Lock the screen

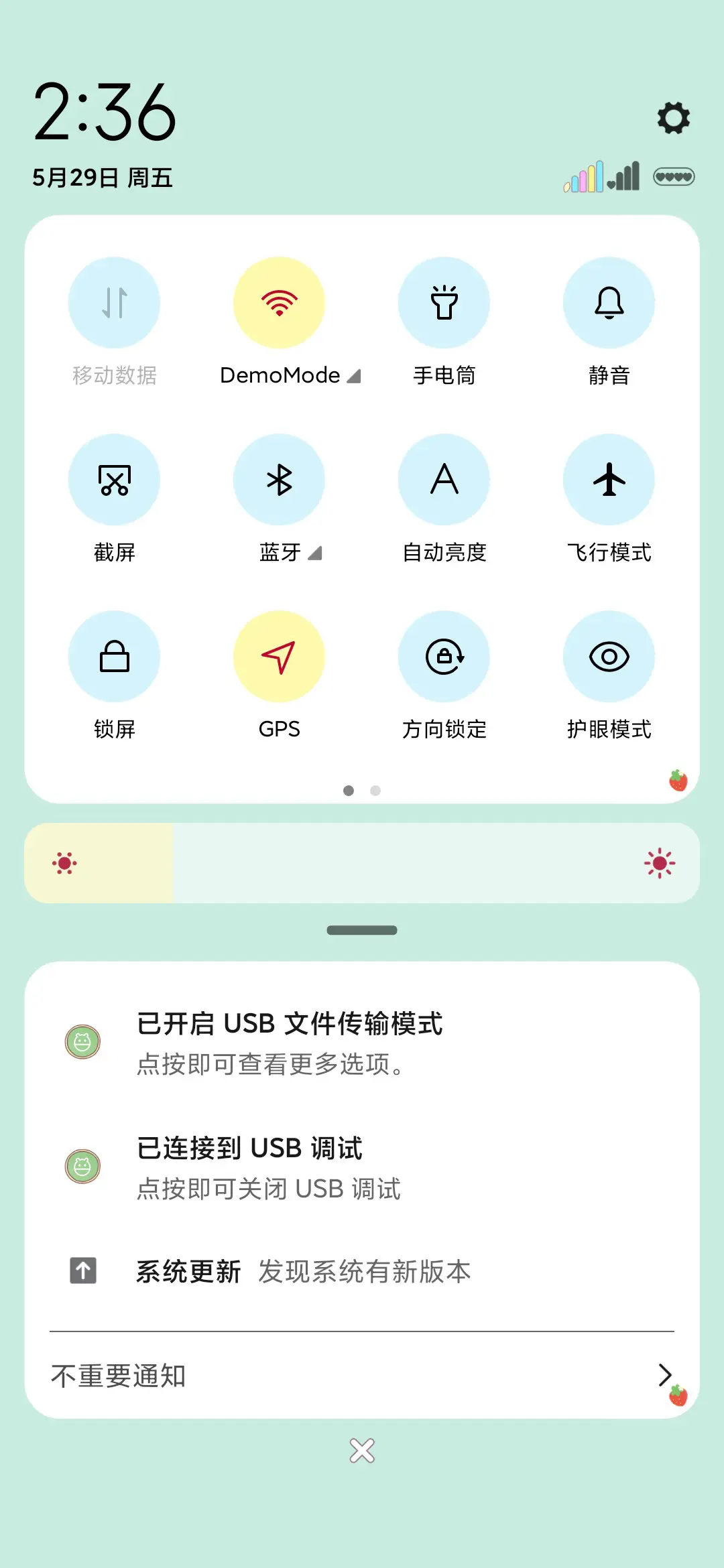pos(114,657)
